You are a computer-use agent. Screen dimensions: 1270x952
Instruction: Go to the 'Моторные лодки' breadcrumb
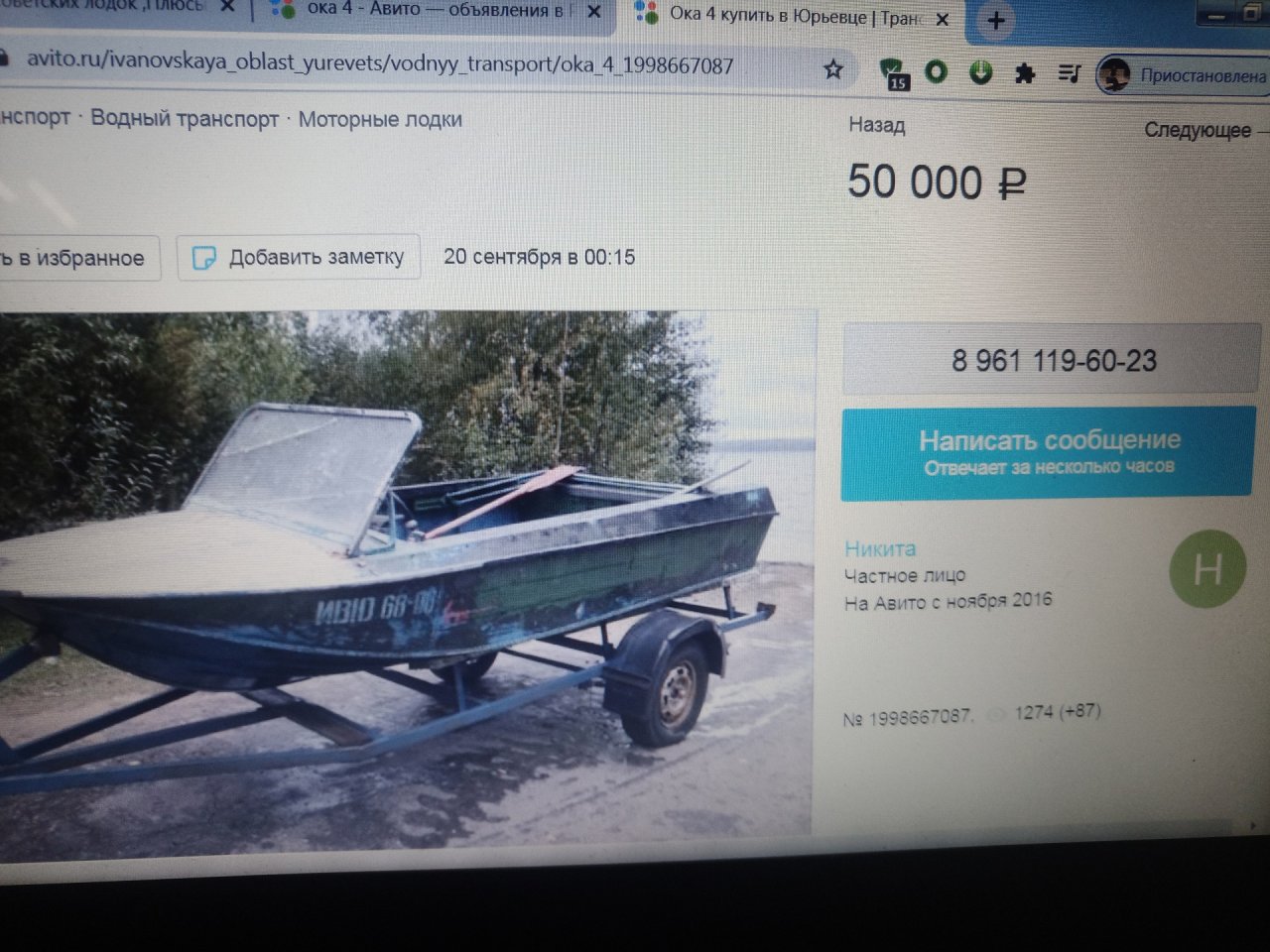380,120
